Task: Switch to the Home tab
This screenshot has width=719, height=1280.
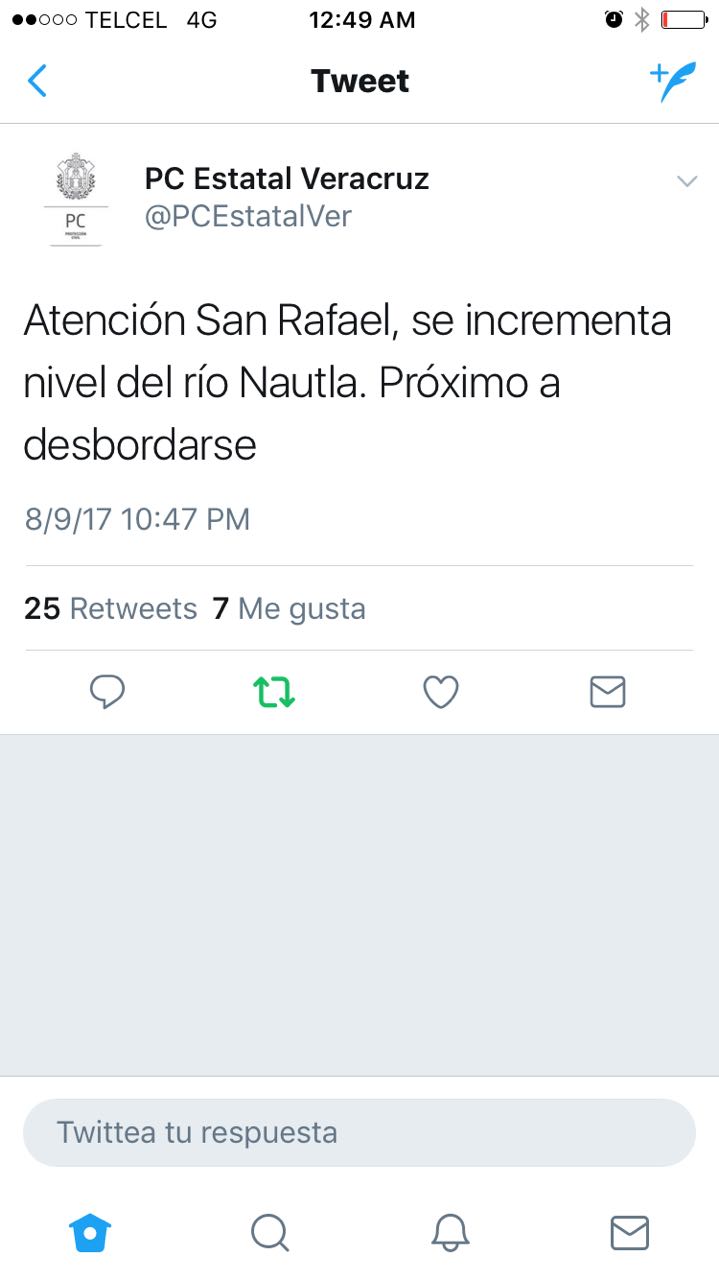Action: (90, 1233)
